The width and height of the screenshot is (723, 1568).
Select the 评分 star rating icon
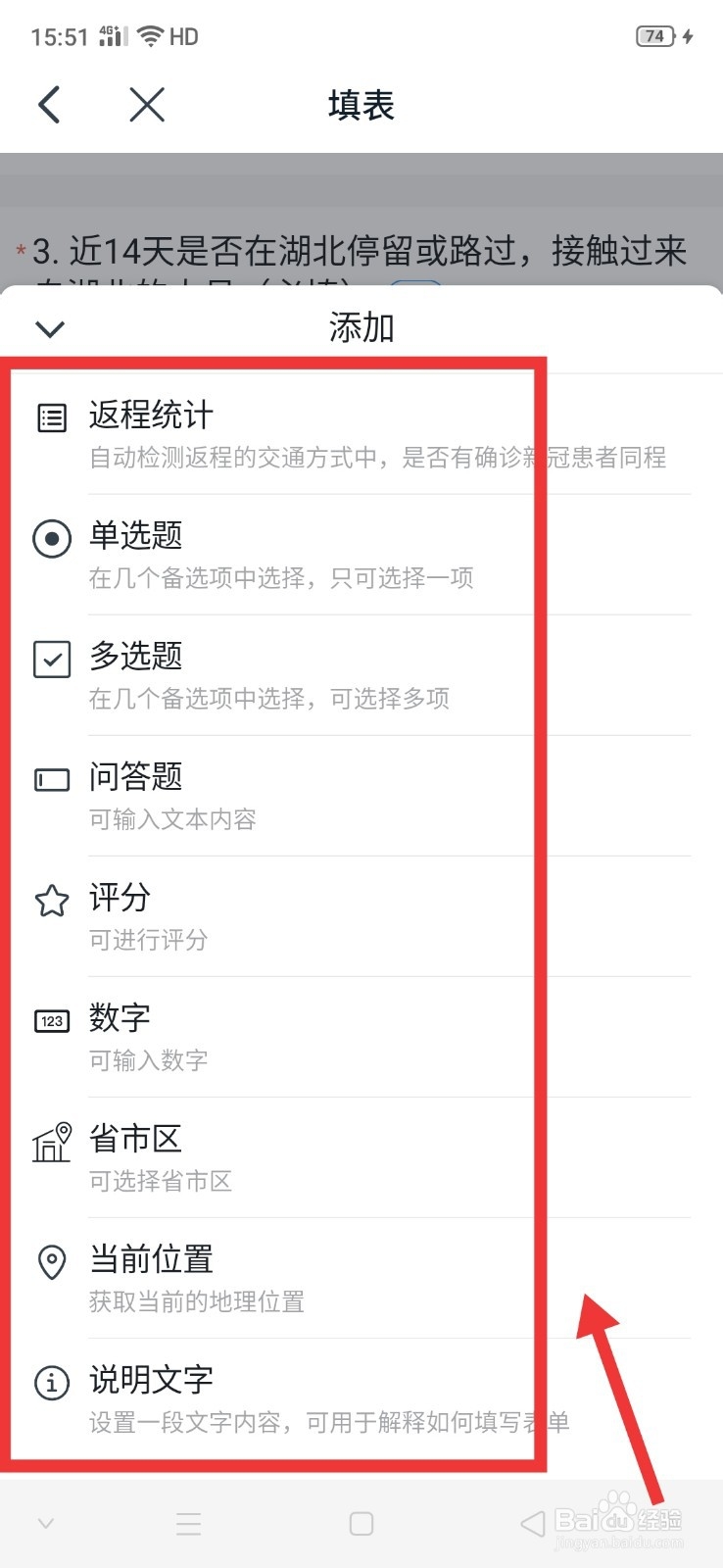(51, 899)
